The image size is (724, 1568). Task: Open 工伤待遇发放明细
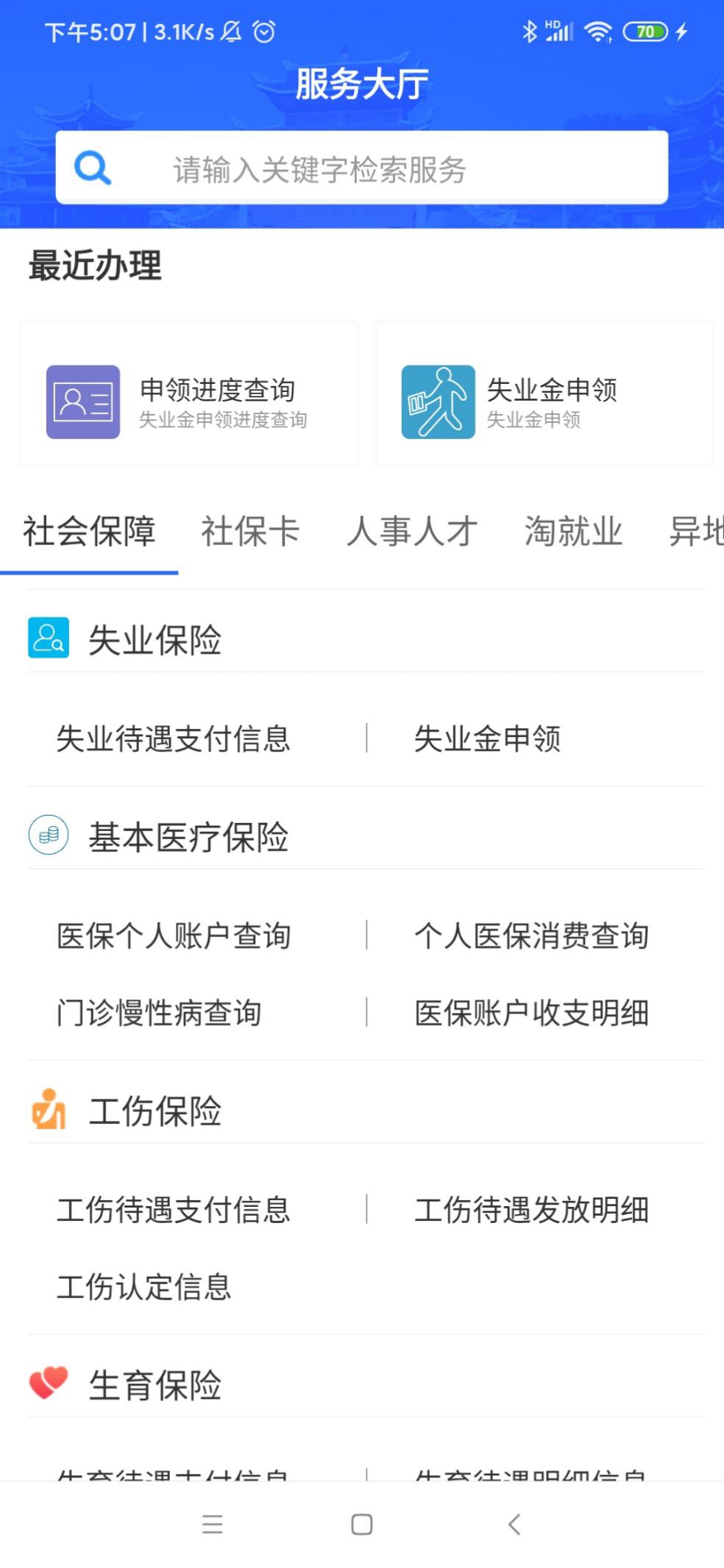531,1210
